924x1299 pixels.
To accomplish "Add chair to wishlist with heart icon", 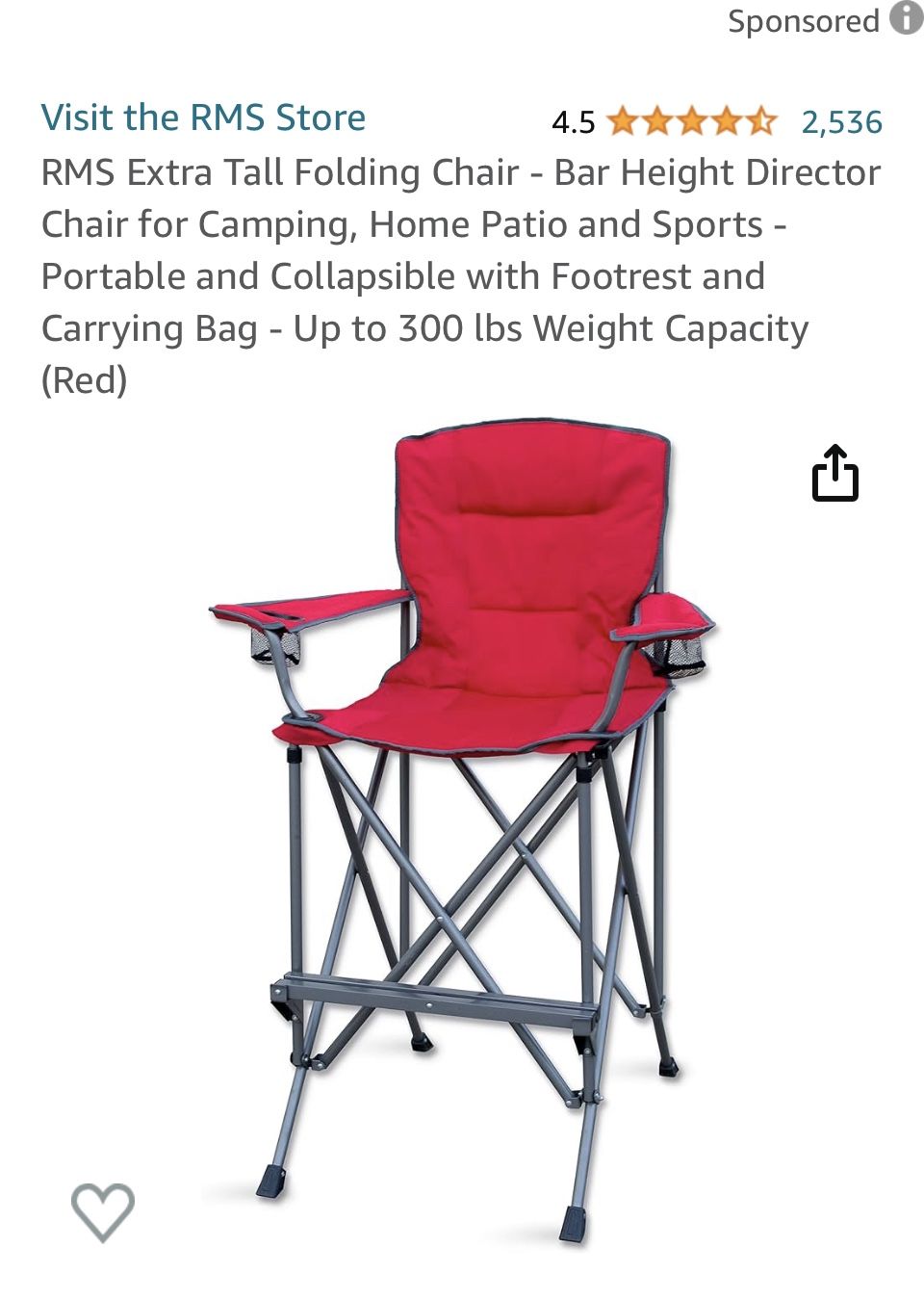I will 103,1211.
